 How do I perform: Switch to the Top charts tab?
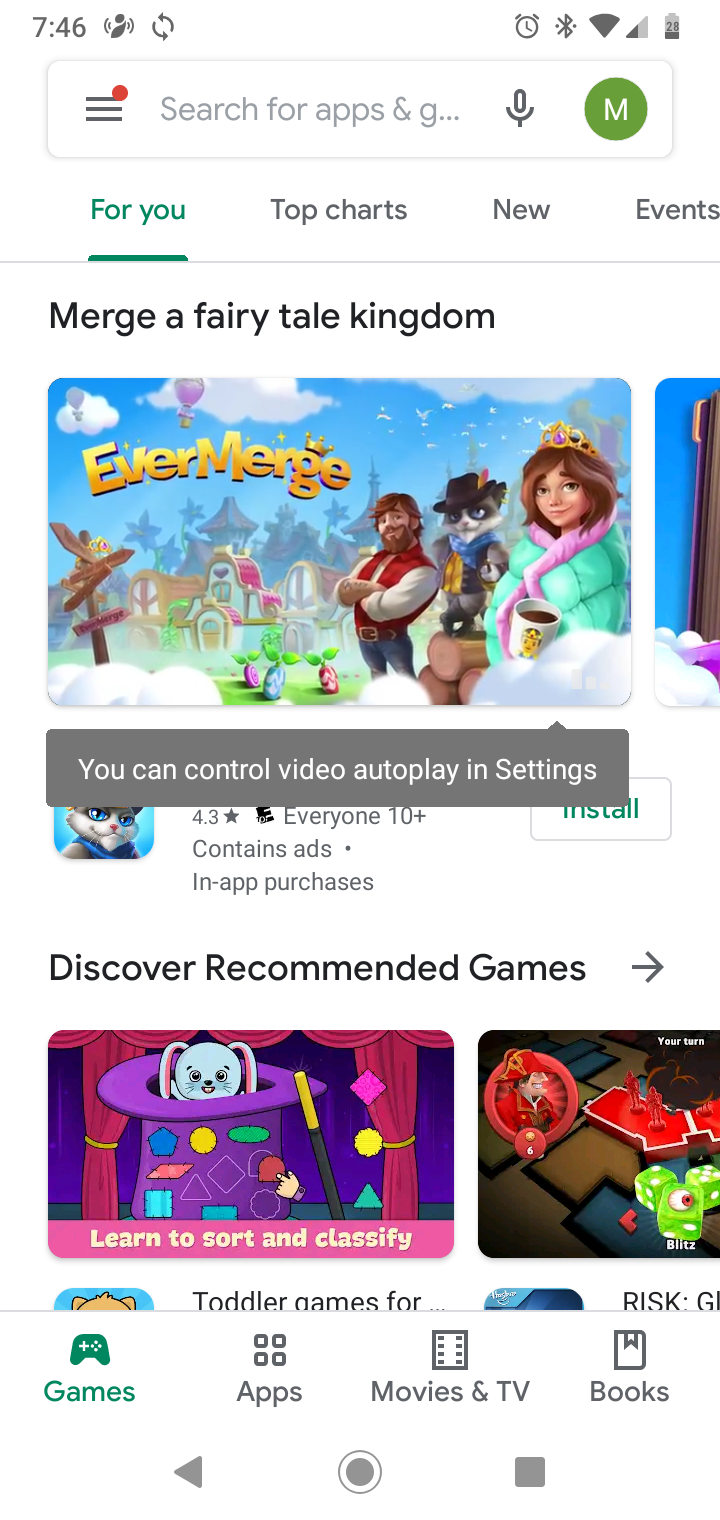click(x=338, y=210)
